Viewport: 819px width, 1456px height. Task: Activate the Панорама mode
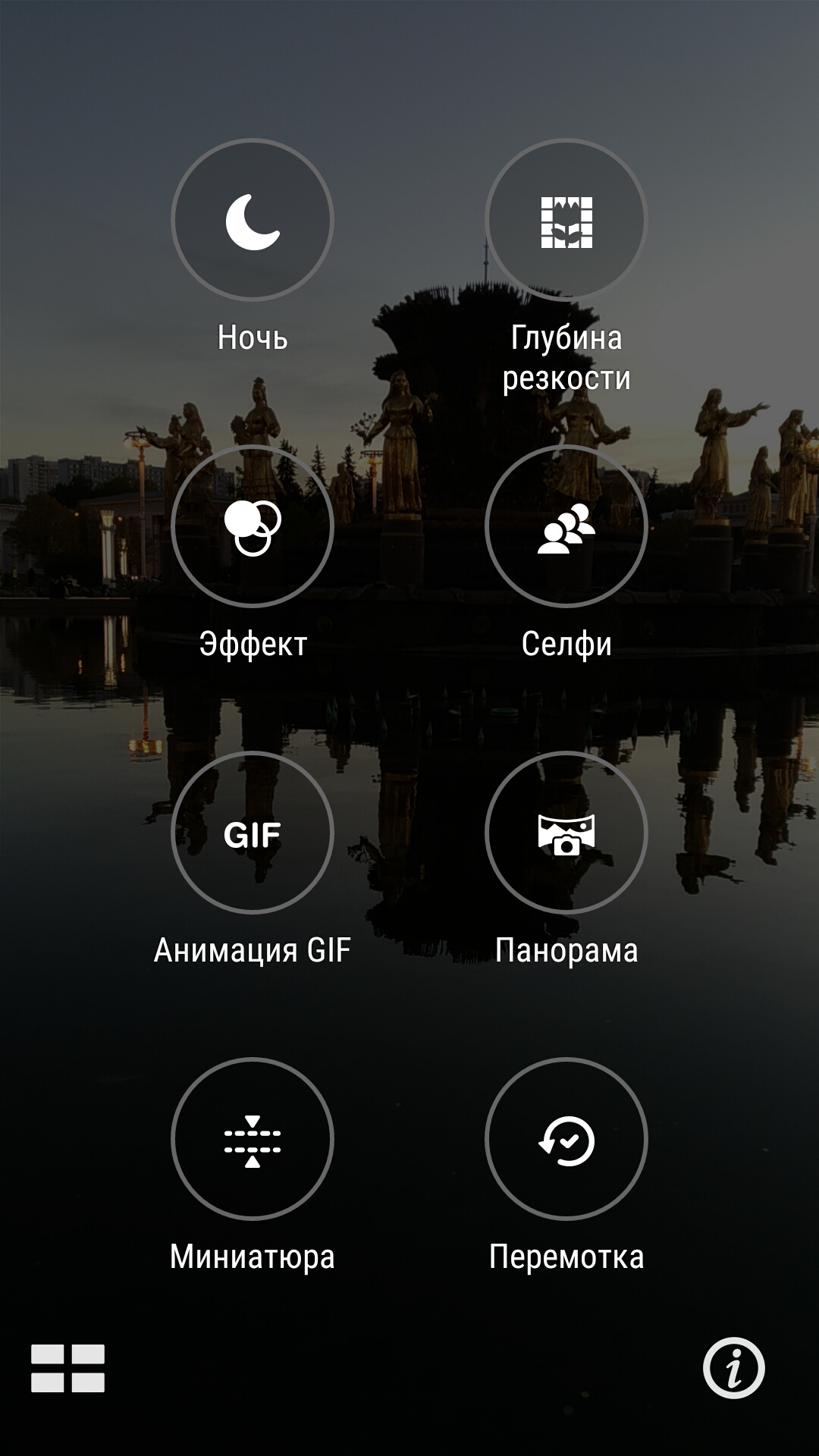pos(566,833)
